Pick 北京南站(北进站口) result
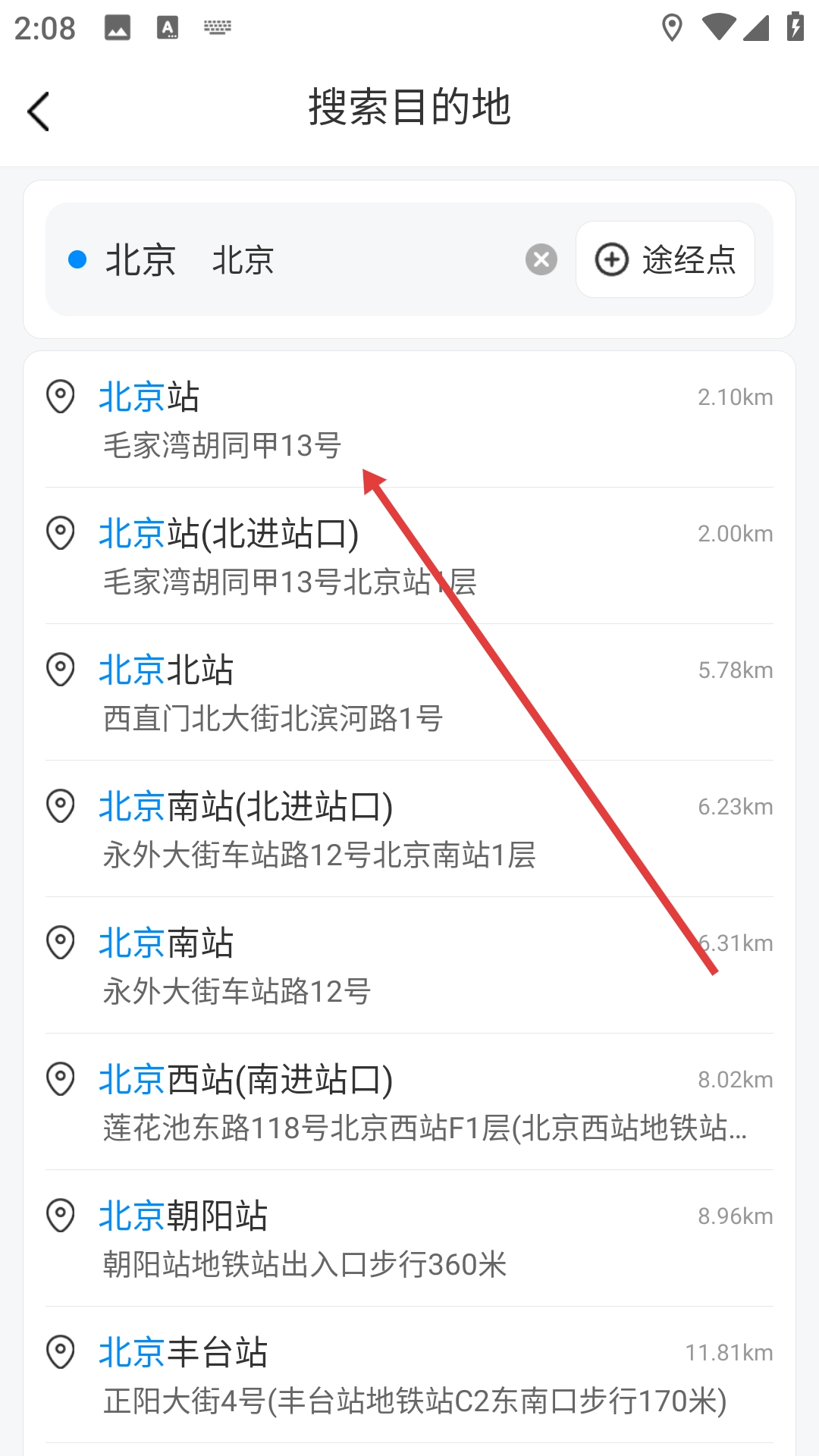Image resolution: width=819 pixels, height=1456 pixels. coord(409,829)
